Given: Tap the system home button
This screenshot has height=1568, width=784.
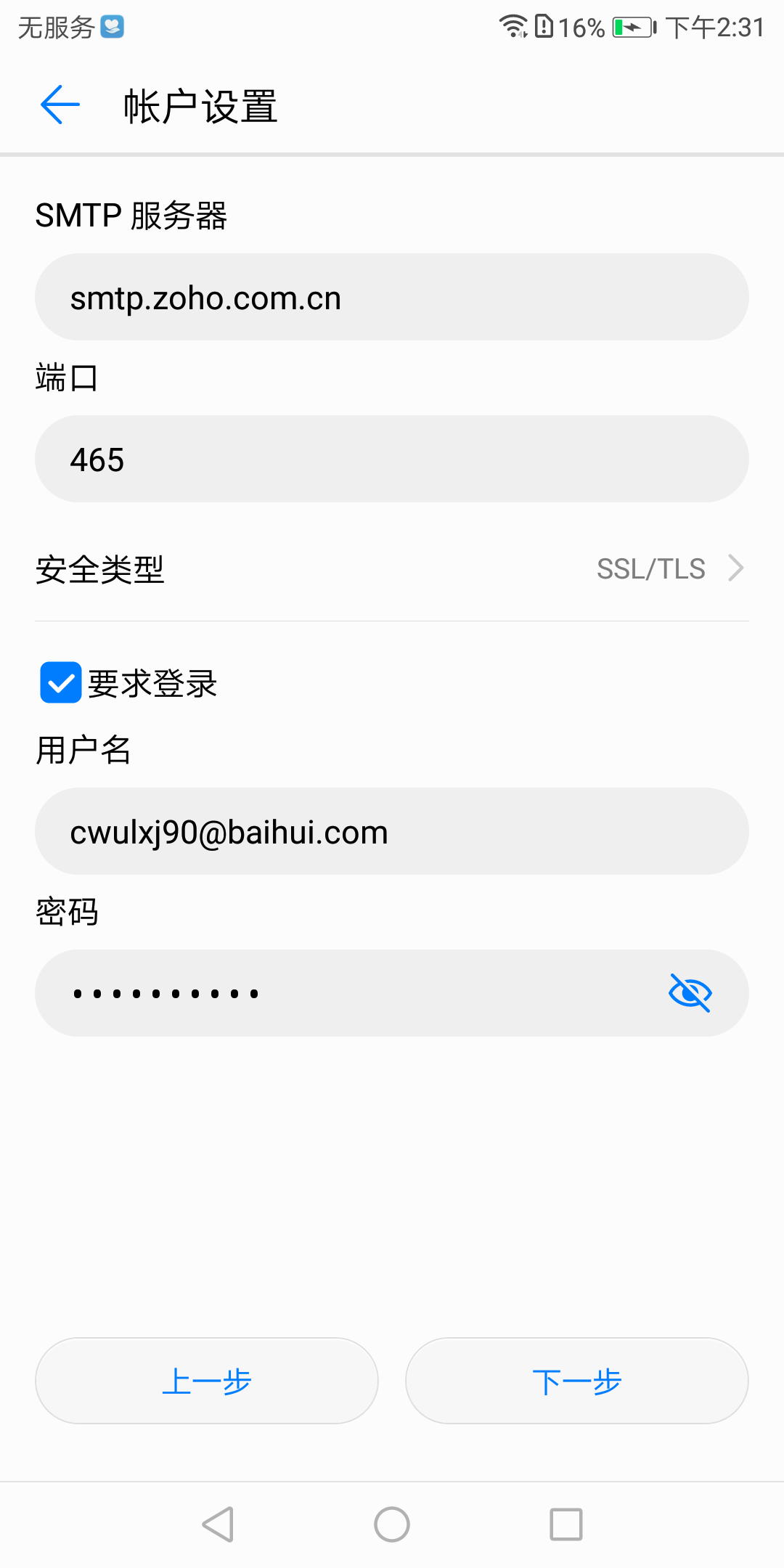Looking at the screenshot, I should click(392, 1524).
